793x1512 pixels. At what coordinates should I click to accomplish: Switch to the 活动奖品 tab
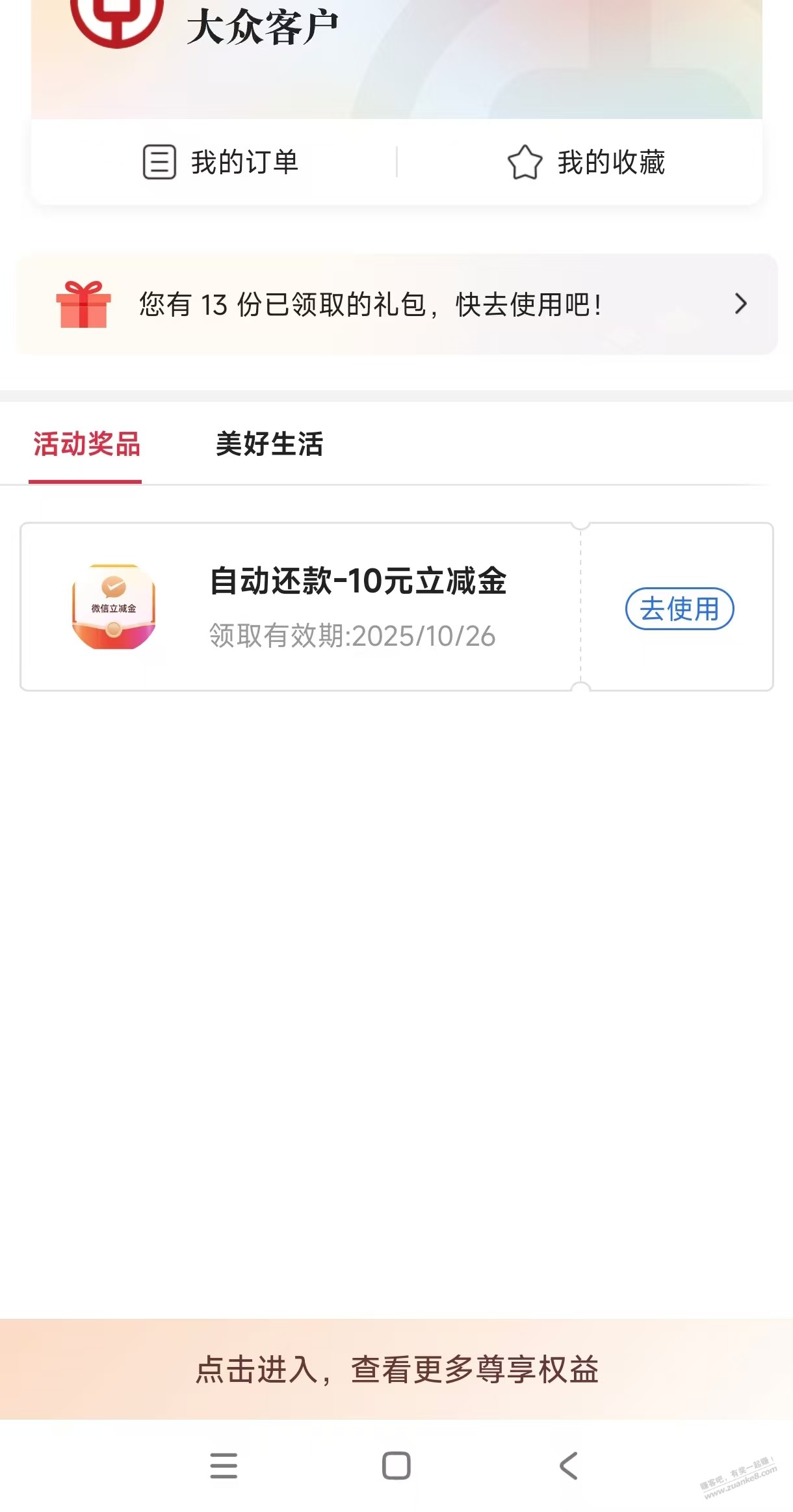[x=86, y=445]
